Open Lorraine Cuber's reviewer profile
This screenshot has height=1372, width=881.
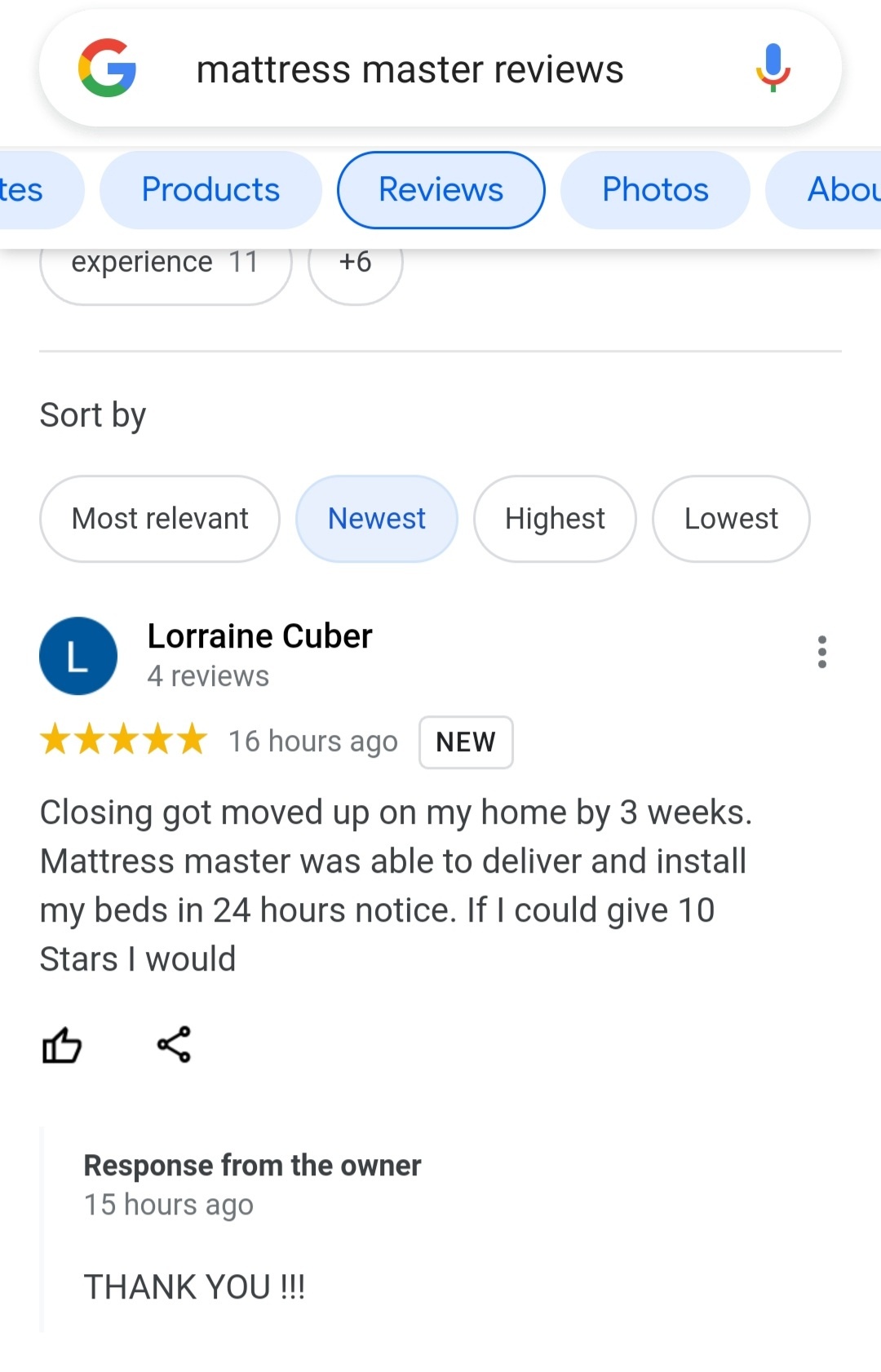[259, 636]
